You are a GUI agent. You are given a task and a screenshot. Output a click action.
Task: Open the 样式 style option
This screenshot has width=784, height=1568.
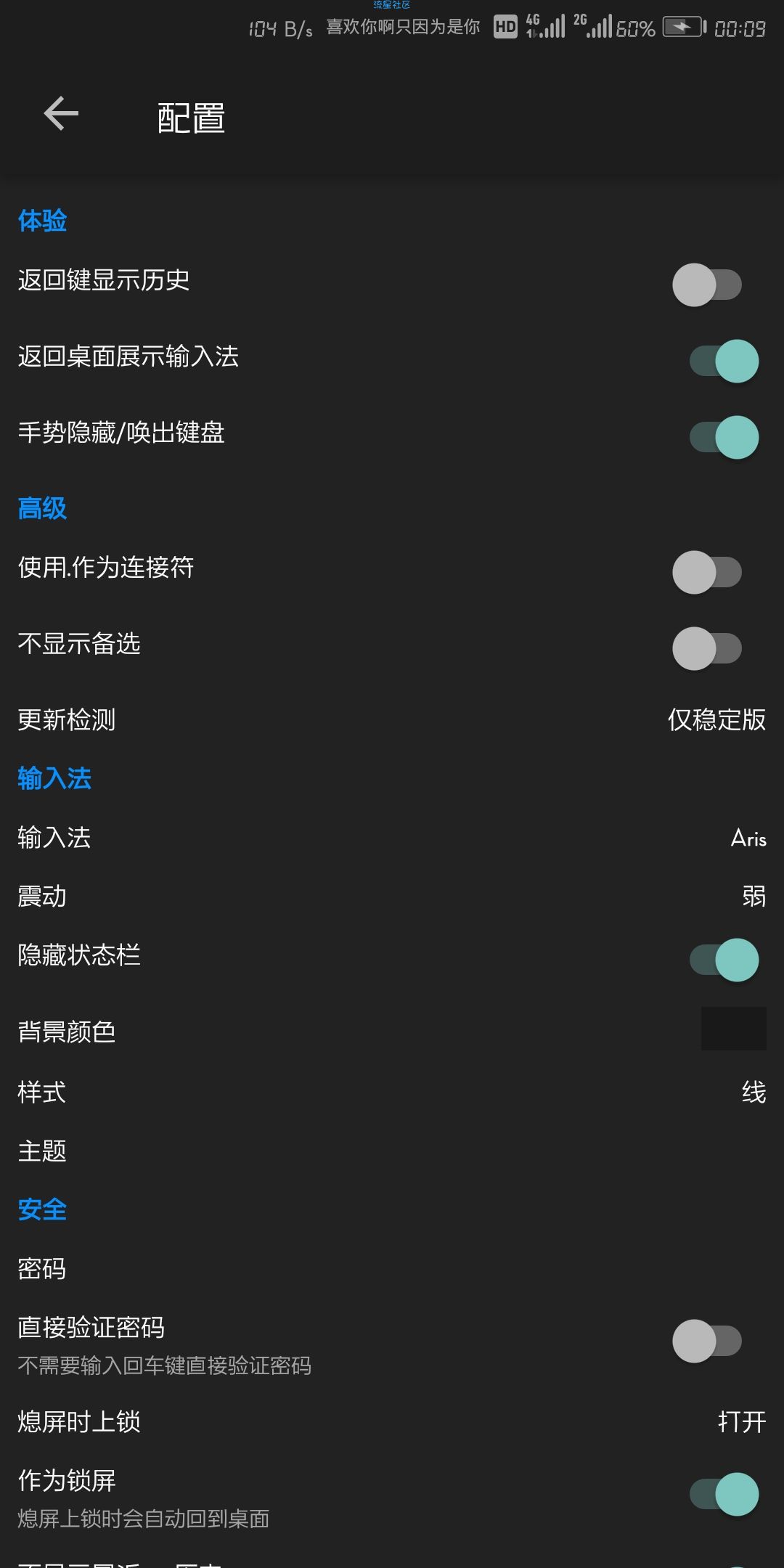coord(392,1092)
